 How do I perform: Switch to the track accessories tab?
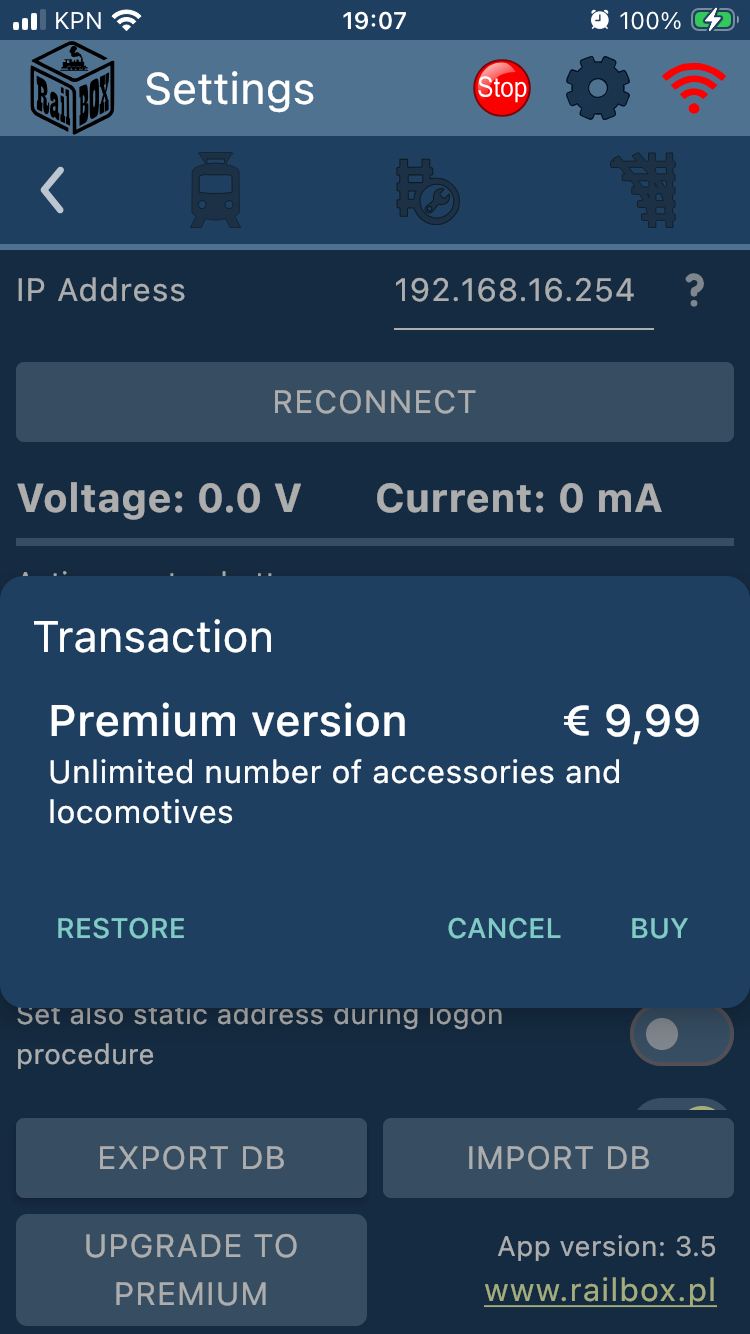[644, 190]
